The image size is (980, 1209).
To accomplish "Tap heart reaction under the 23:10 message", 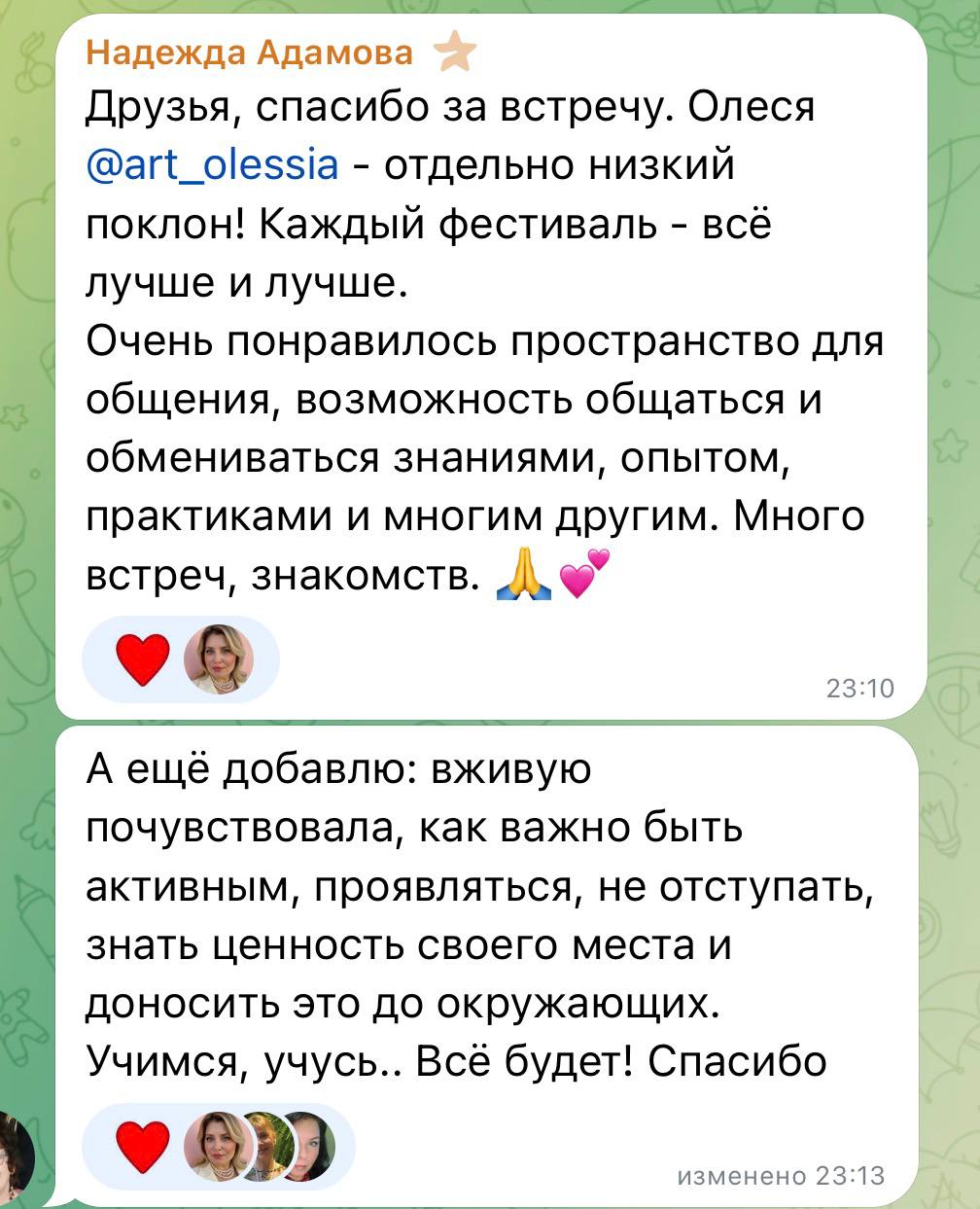I will click(x=143, y=659).
